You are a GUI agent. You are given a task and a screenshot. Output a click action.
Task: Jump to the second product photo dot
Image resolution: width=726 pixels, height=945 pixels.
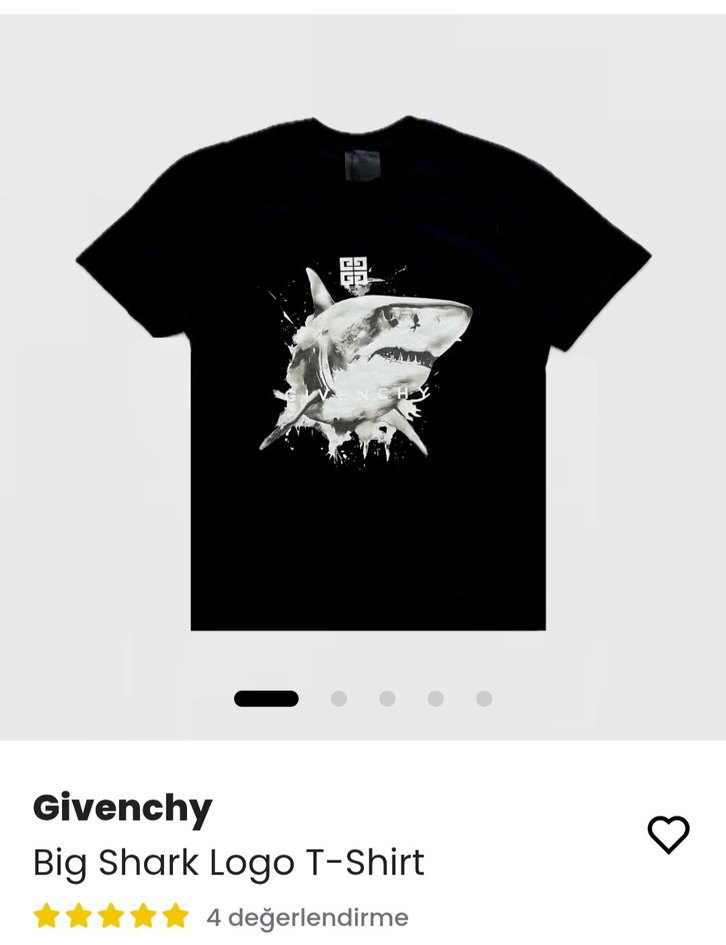[x=339, y=699]
